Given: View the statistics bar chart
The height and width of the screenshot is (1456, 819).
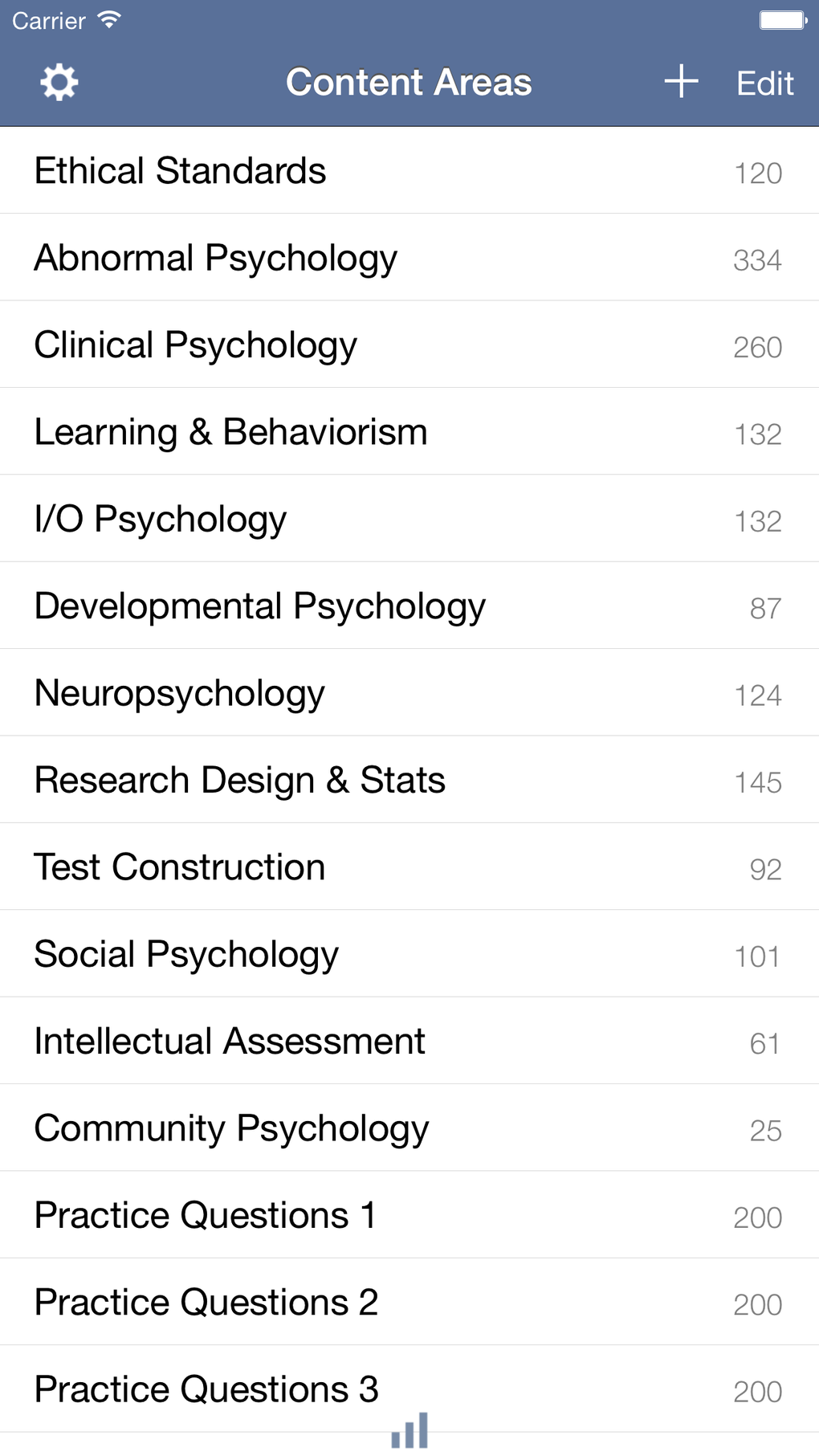Looking at the screenshot, I should [409, 1431].
